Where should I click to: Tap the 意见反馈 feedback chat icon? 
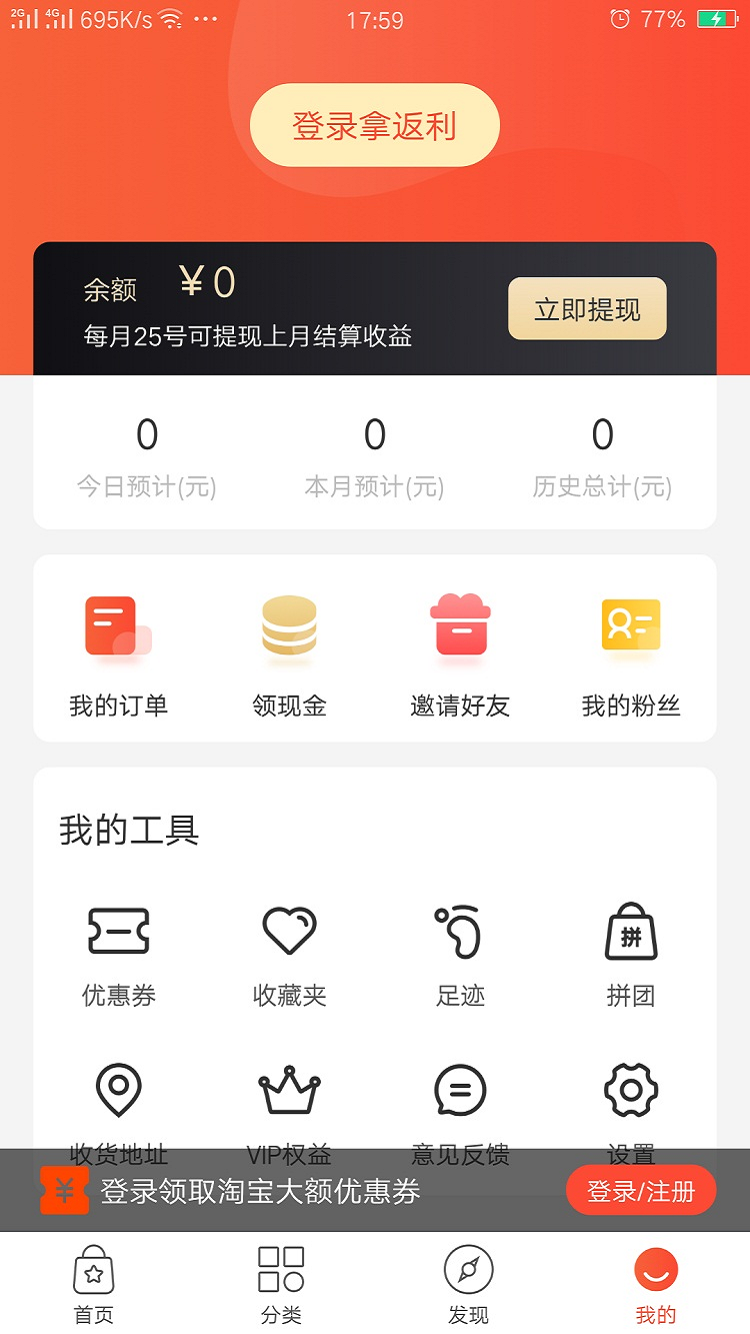click(459, 1090)
